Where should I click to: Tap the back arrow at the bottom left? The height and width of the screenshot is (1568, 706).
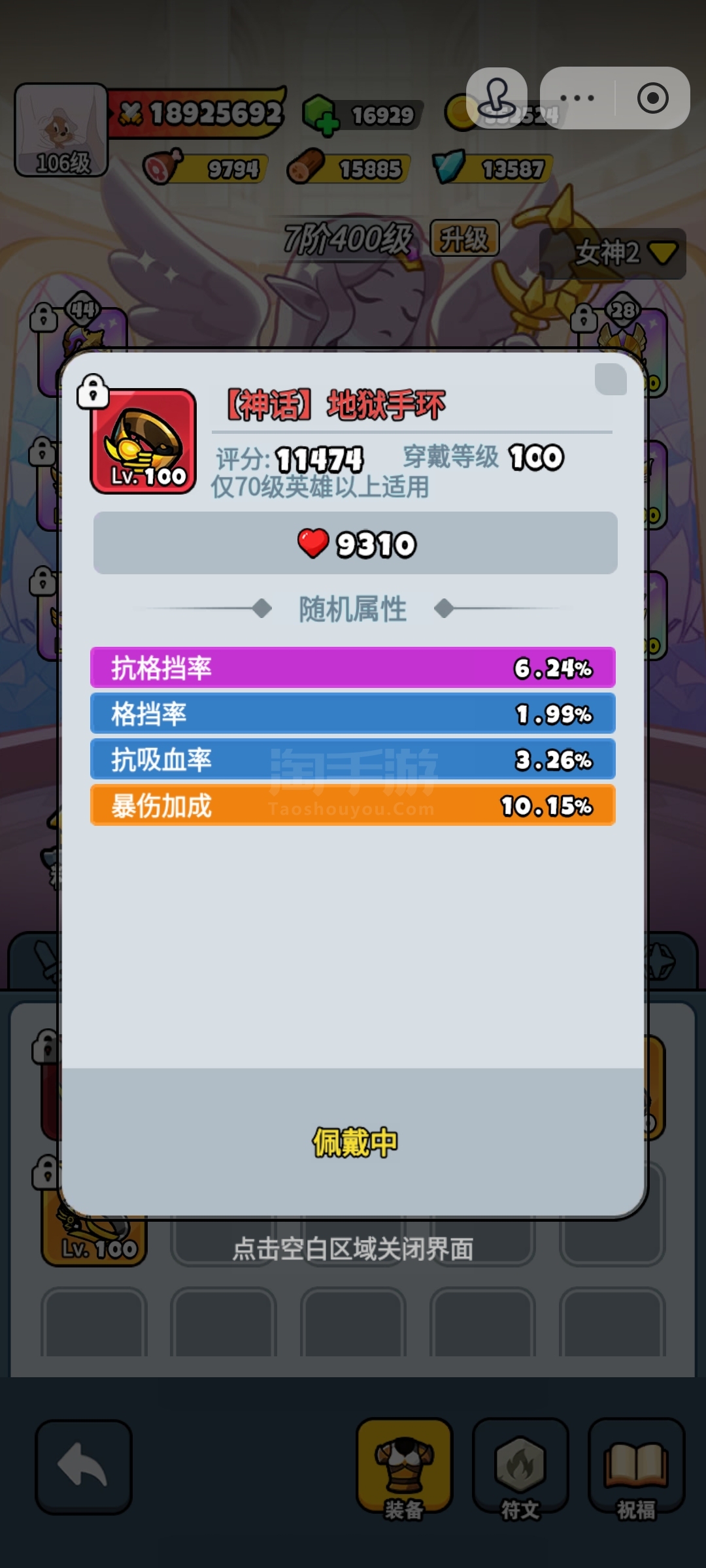pos(84,1467)
